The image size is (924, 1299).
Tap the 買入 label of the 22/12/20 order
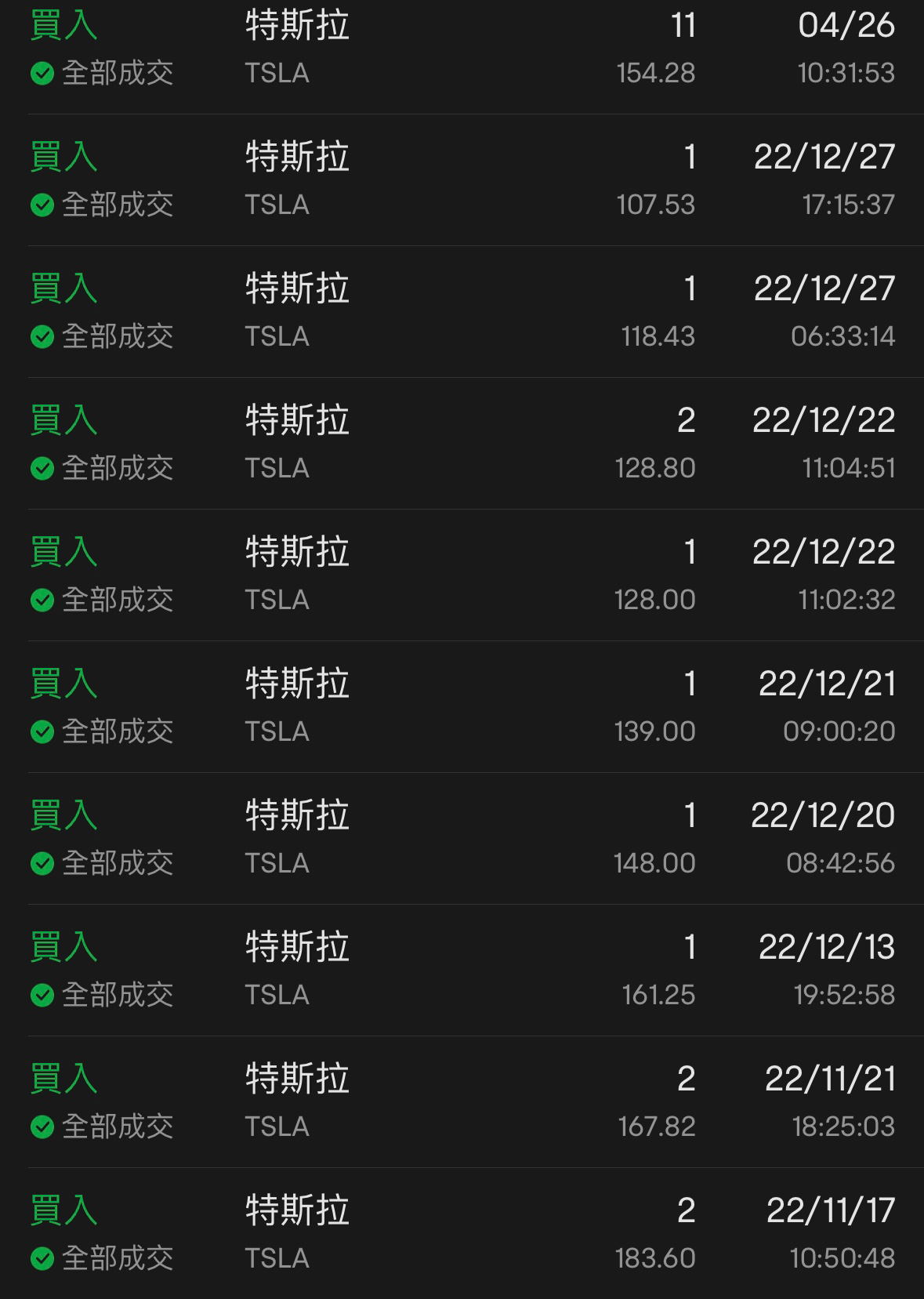[x=63, y=815]
